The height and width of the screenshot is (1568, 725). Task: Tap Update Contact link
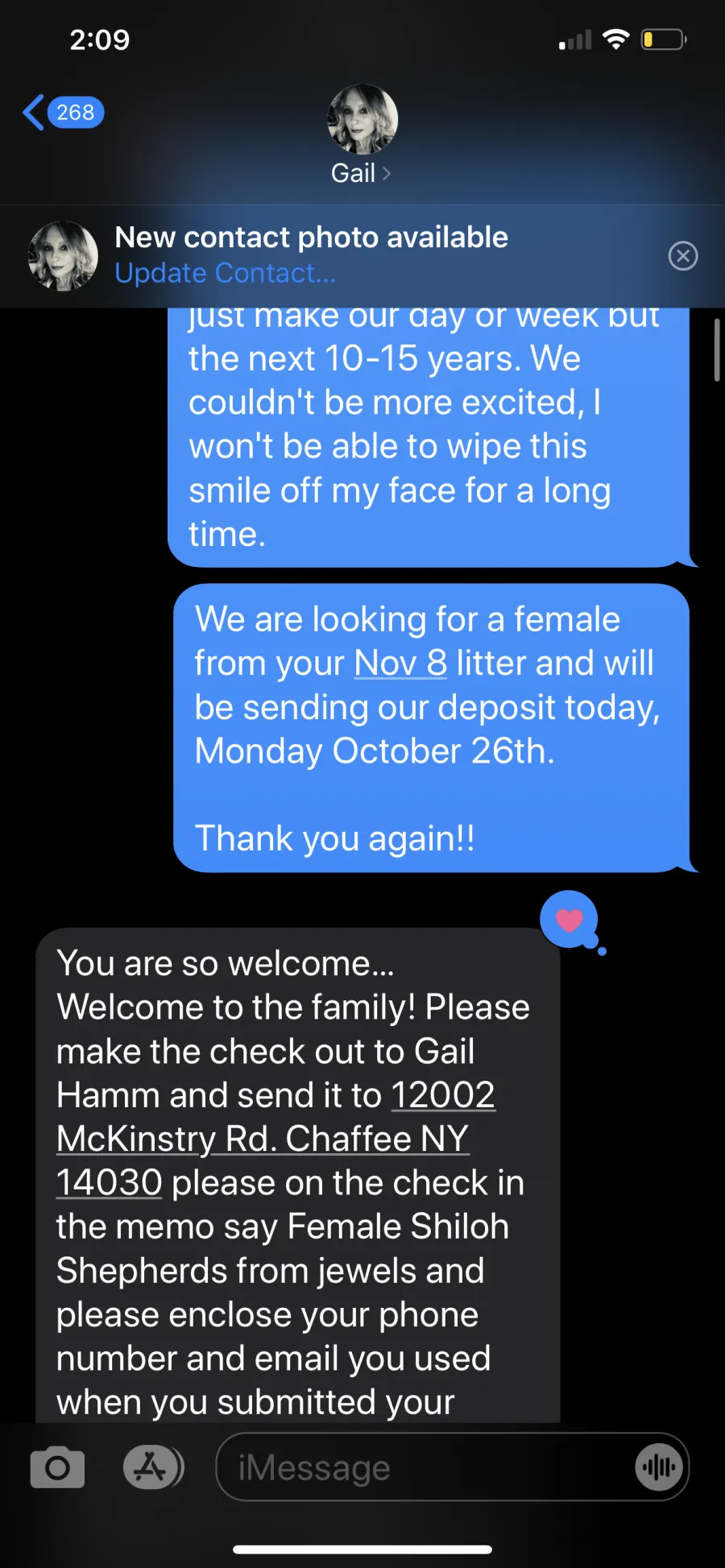click(225, 273)
